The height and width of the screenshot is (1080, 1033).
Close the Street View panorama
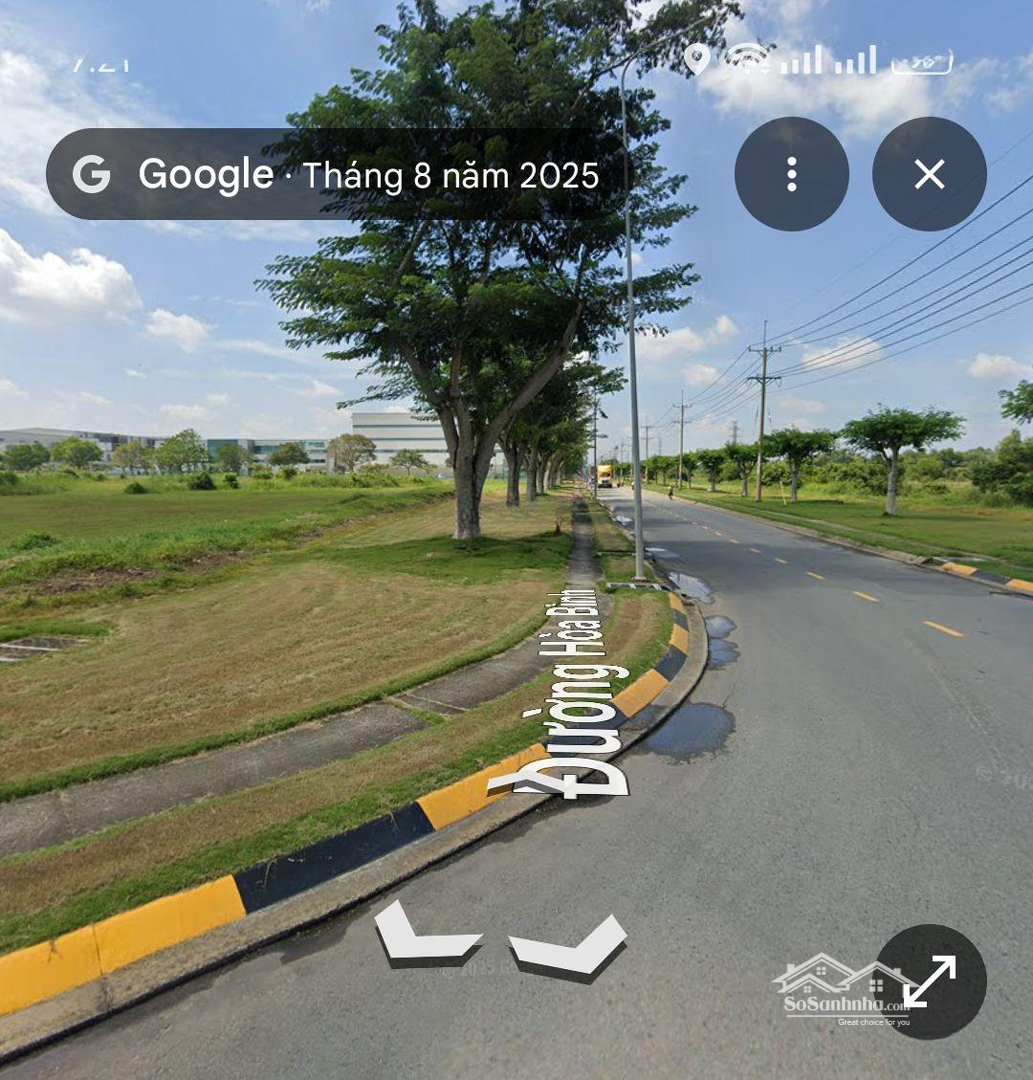(929, 174)
